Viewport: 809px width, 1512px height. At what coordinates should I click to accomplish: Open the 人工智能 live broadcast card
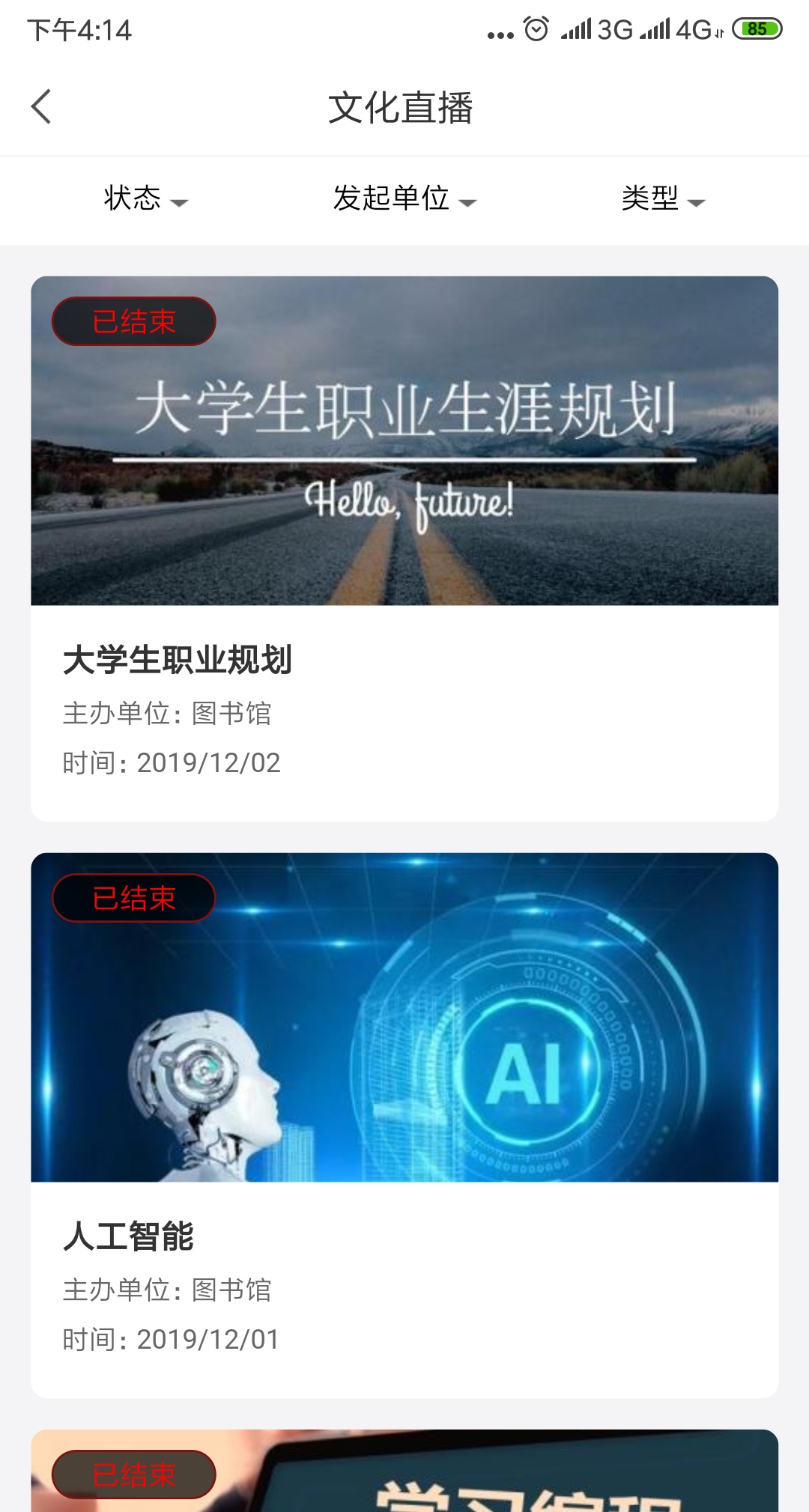point(404,1125)
